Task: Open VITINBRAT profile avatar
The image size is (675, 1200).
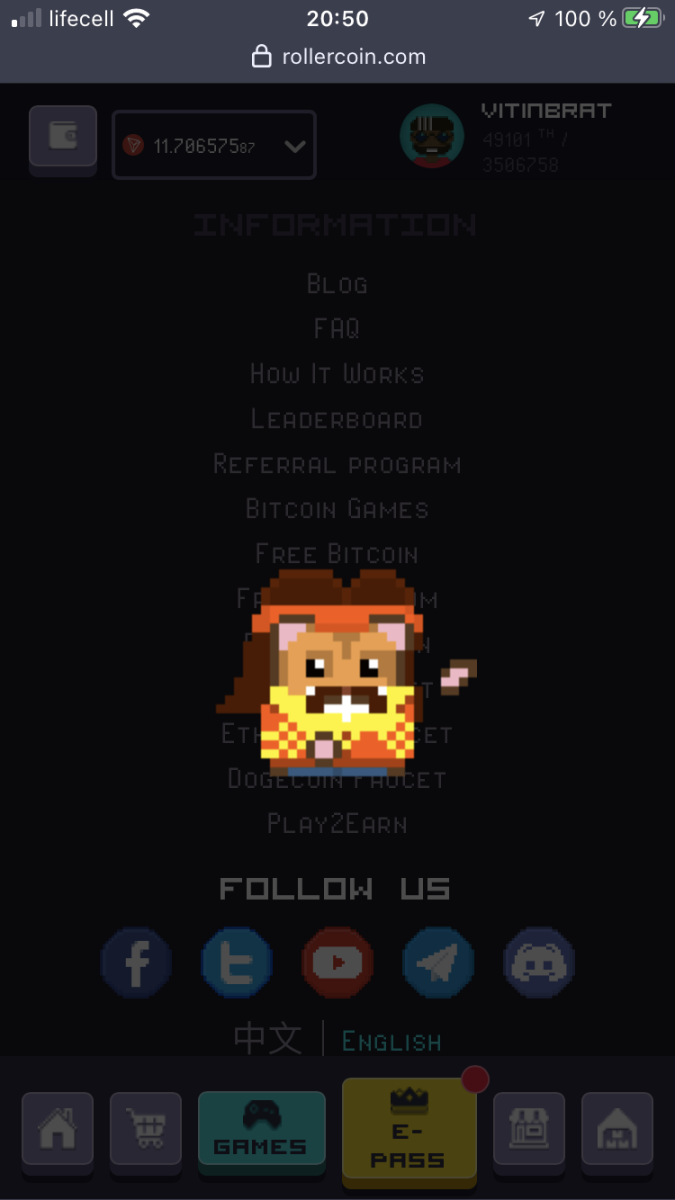Action: pos(432,135)
